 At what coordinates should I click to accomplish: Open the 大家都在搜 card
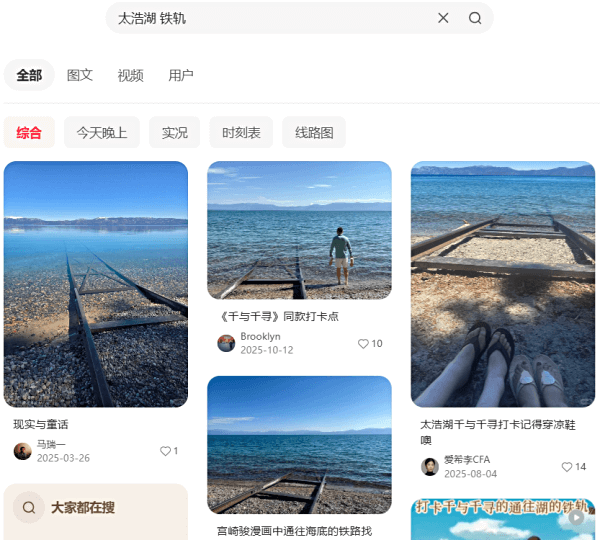[96, 508]
